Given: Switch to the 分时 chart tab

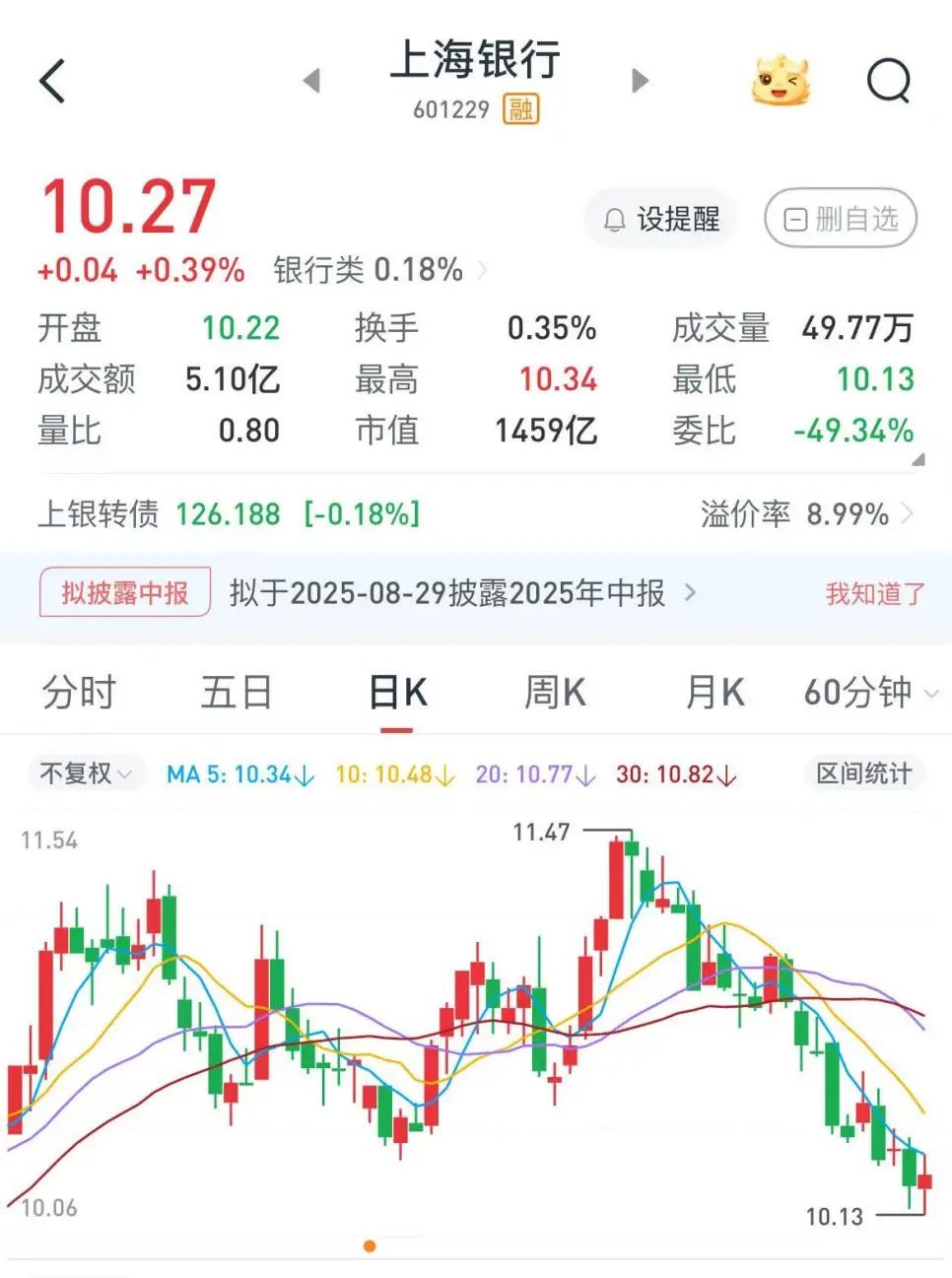Looking at the screenshot, I should click(79, 693).
